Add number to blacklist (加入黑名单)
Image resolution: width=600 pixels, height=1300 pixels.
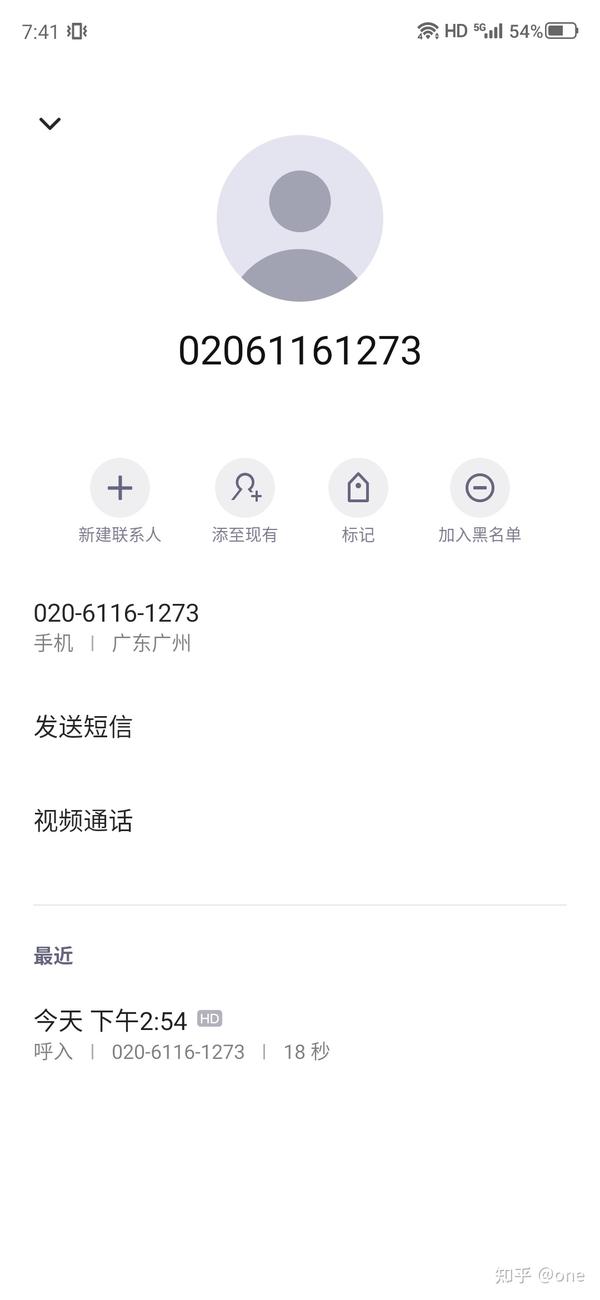tap(480, 501)
